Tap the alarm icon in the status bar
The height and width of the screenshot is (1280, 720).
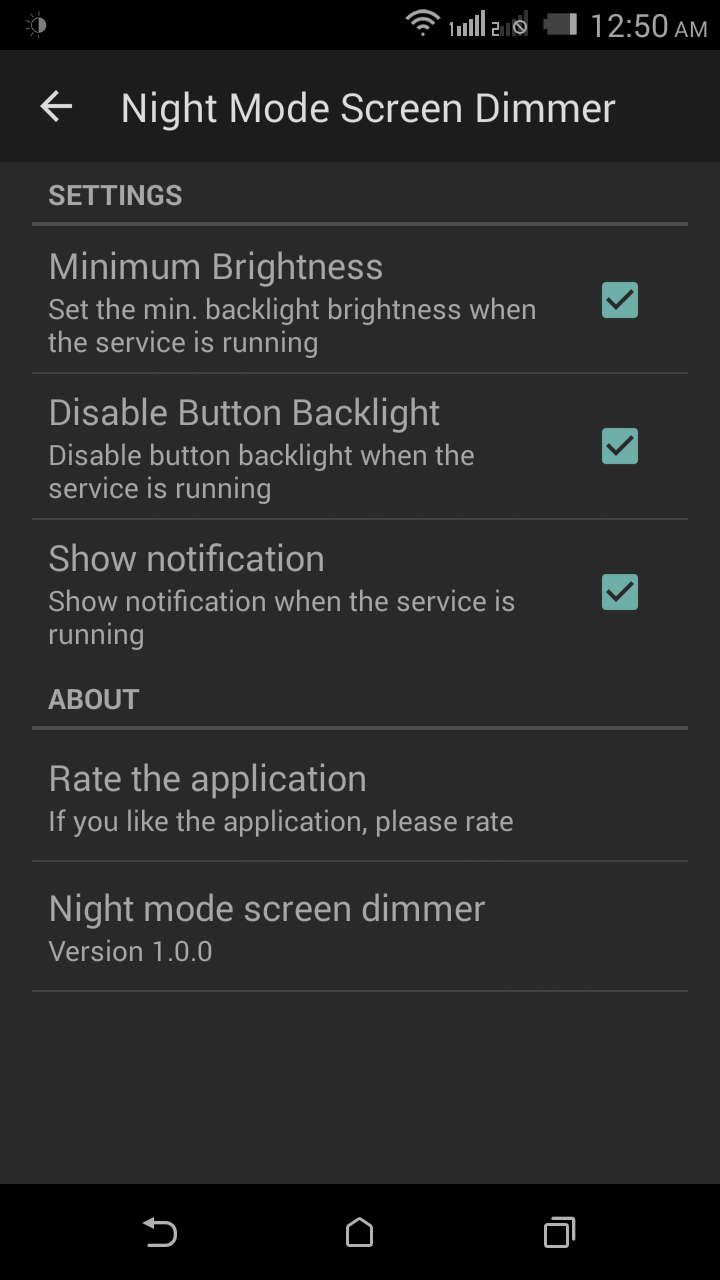521,24
